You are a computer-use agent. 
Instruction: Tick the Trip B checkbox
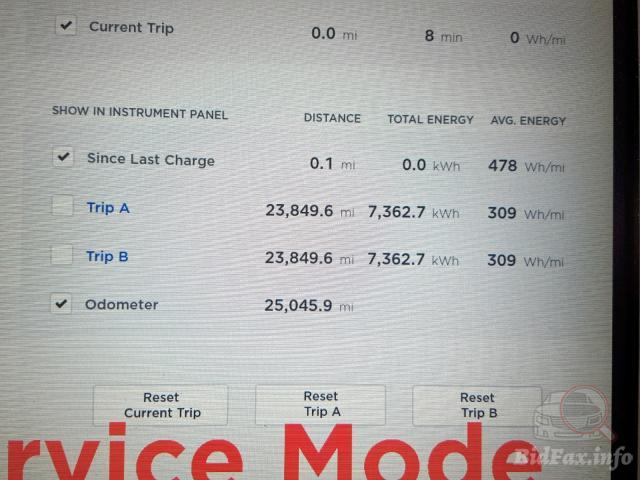62,255
